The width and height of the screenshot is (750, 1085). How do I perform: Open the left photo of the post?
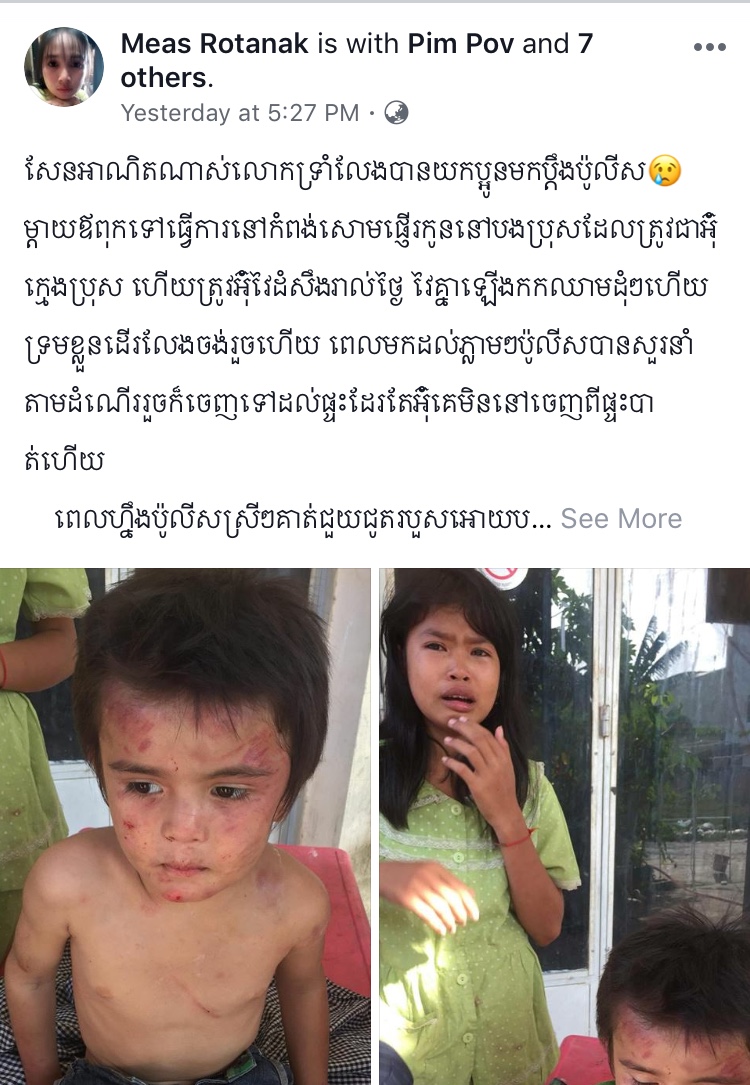(x=186, y=826)
